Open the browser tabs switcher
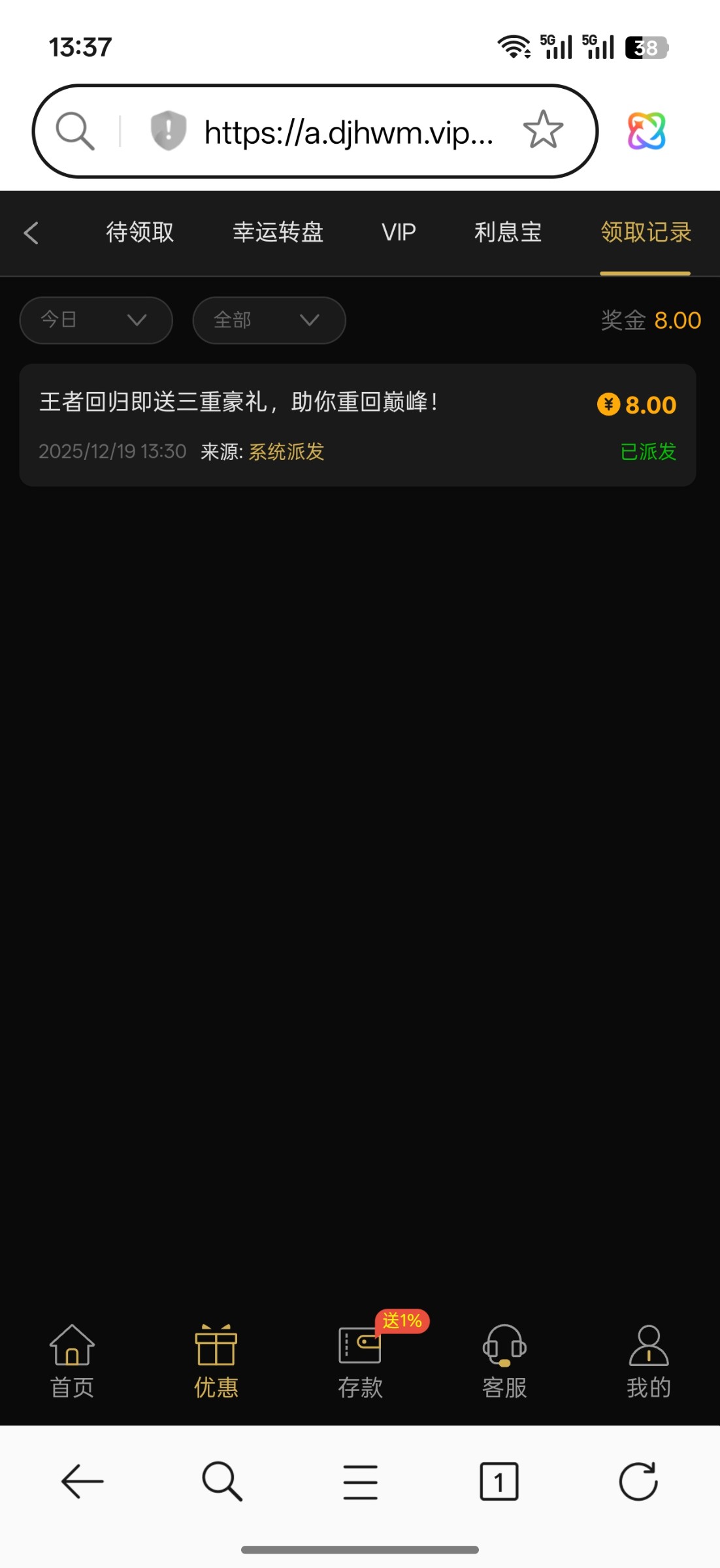720x1568 pixels. (x=499, y=1482)
